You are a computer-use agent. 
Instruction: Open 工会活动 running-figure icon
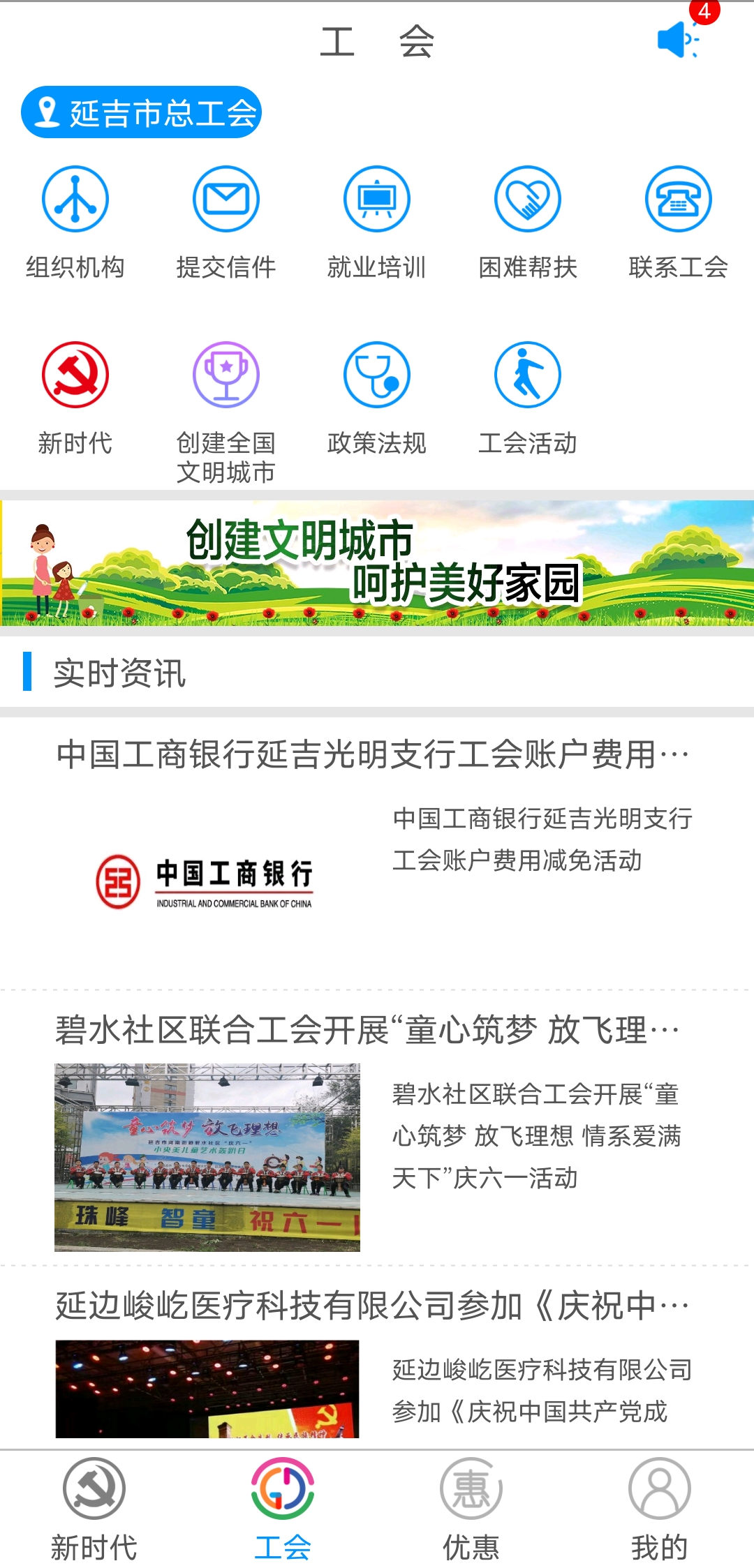click(527, 374)
